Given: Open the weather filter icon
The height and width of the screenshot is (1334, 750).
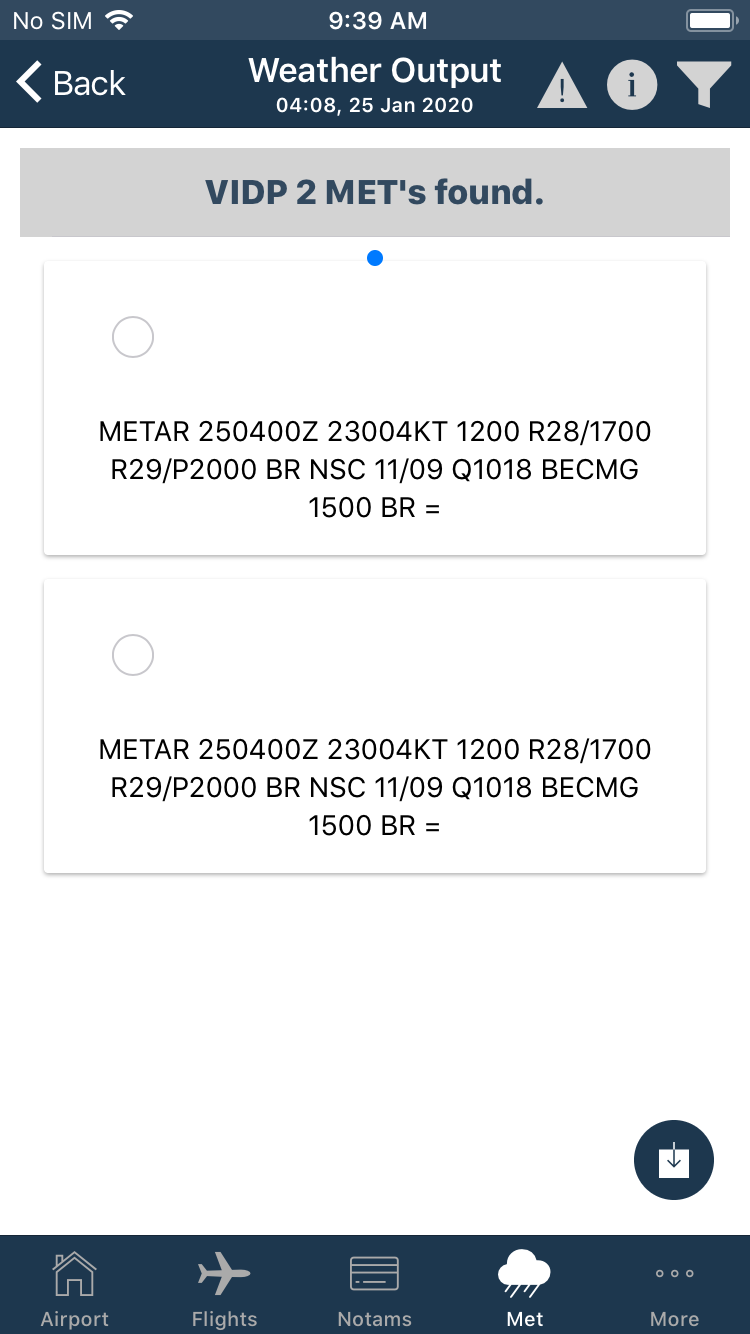Looking at the screenshot, I should tap(704, 84).
